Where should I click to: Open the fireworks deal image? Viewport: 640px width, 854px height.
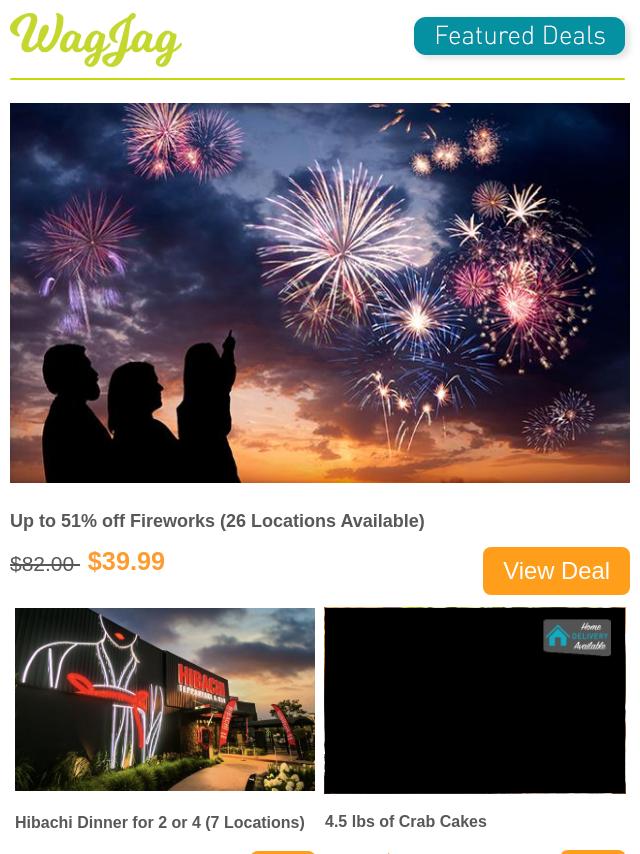coord(319,292)
